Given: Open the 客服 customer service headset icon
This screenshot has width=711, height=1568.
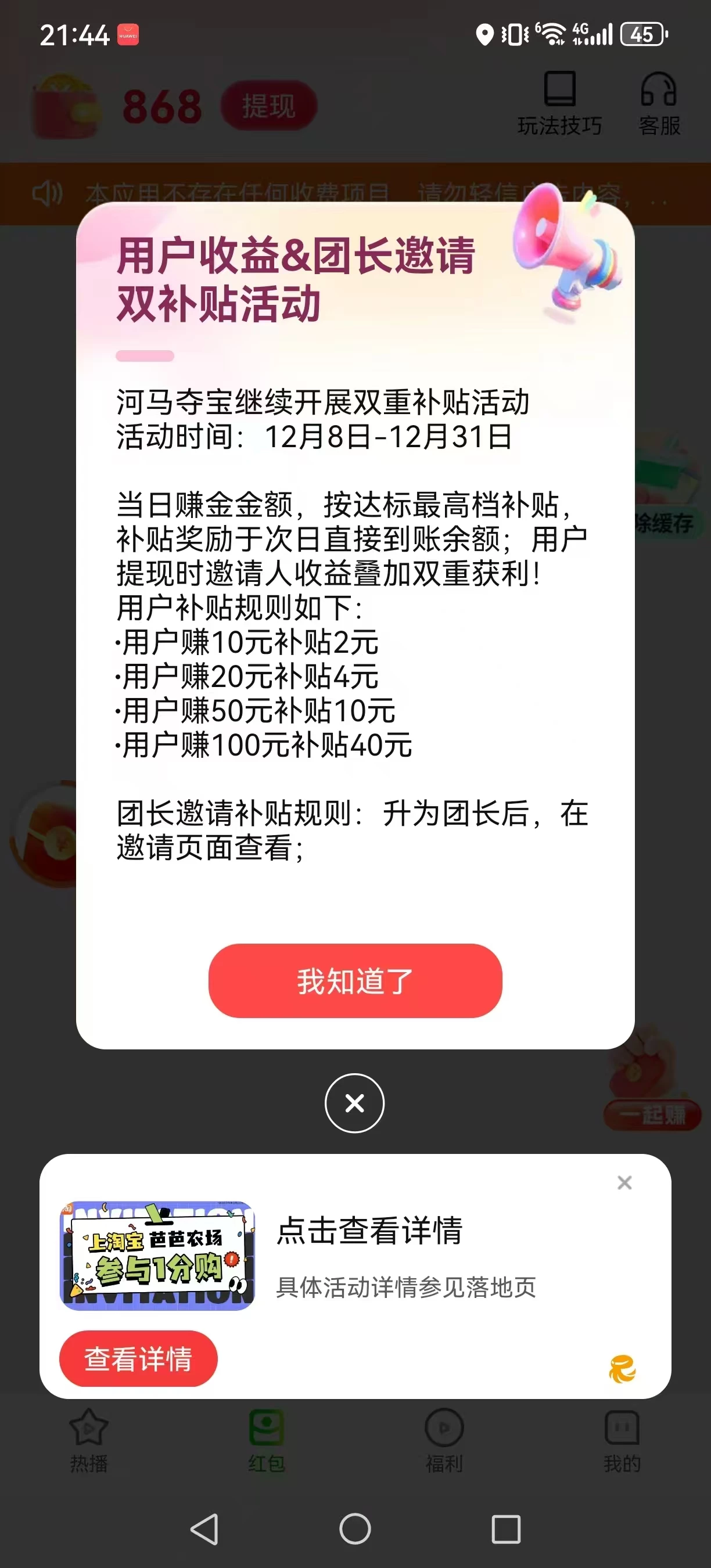Looking at the screenshot, I should [x=659, y=103].
